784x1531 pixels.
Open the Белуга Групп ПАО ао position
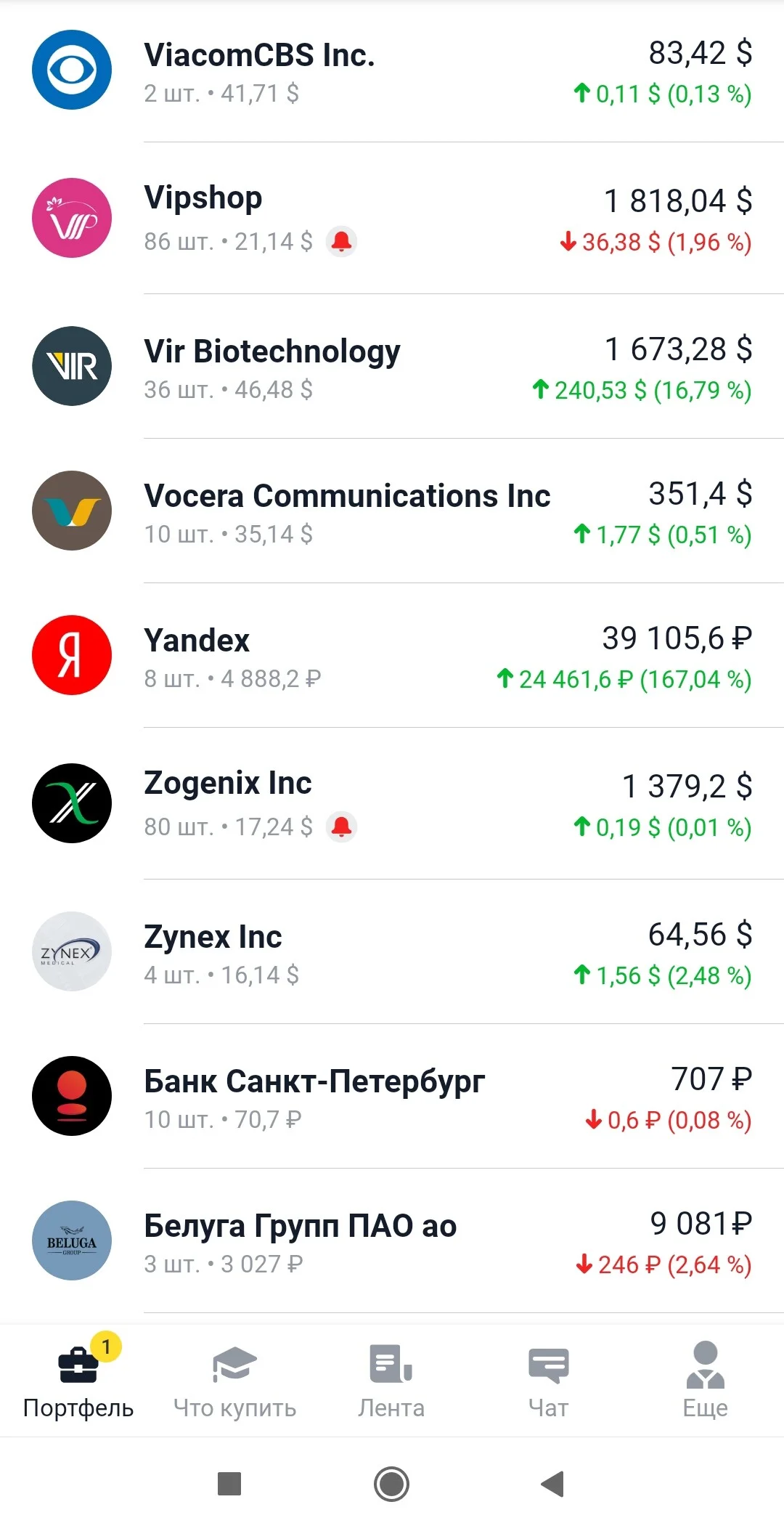pos(392,1240)
